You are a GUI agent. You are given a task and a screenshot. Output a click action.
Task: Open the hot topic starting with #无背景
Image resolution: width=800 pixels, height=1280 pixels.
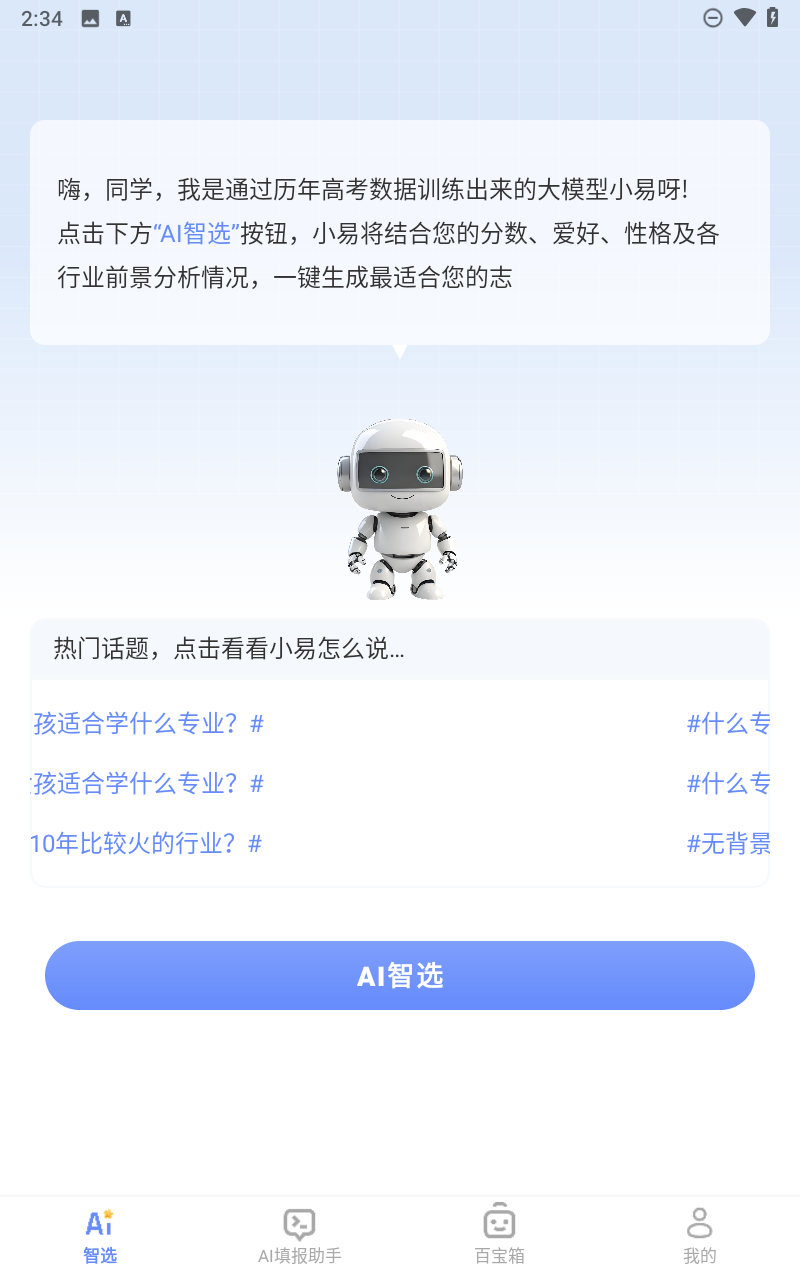click(x=729, y=844)
